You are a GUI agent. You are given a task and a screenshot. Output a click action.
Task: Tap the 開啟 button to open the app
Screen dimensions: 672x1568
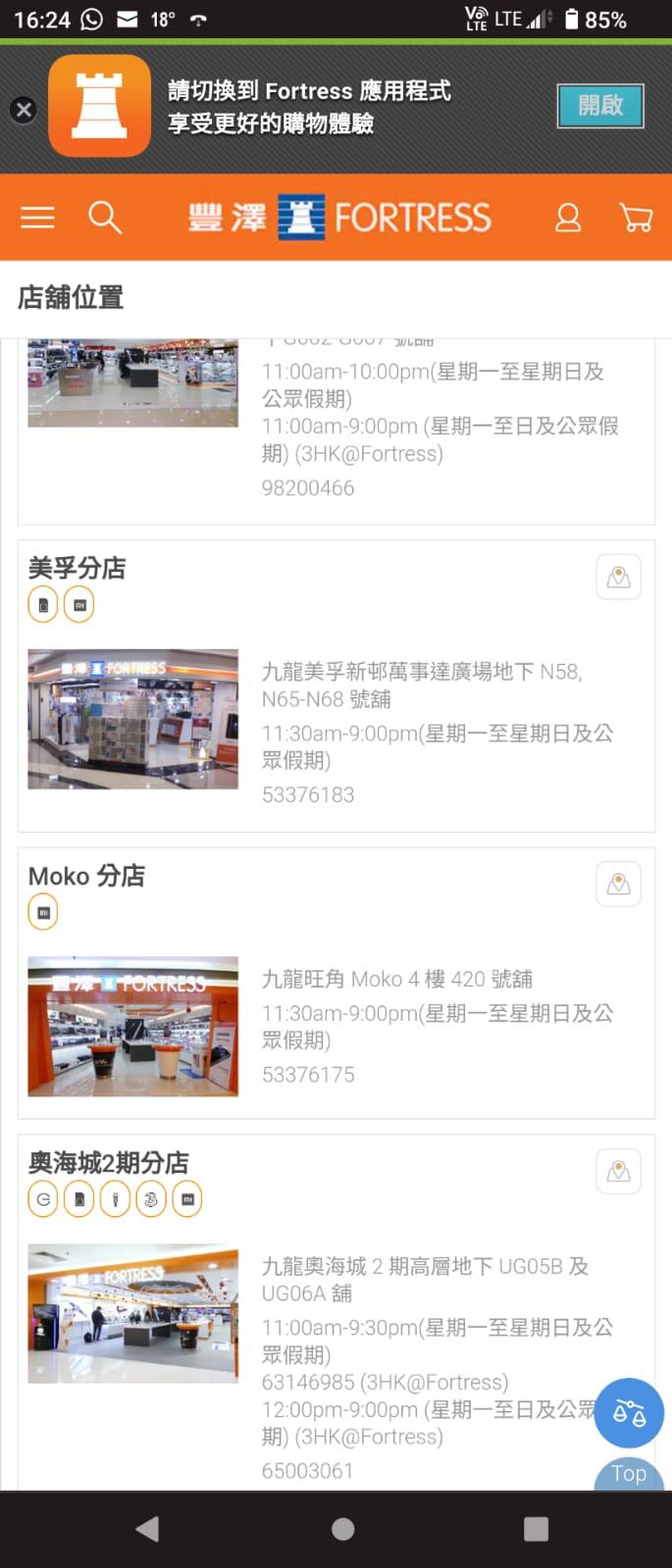click(600, 106)
